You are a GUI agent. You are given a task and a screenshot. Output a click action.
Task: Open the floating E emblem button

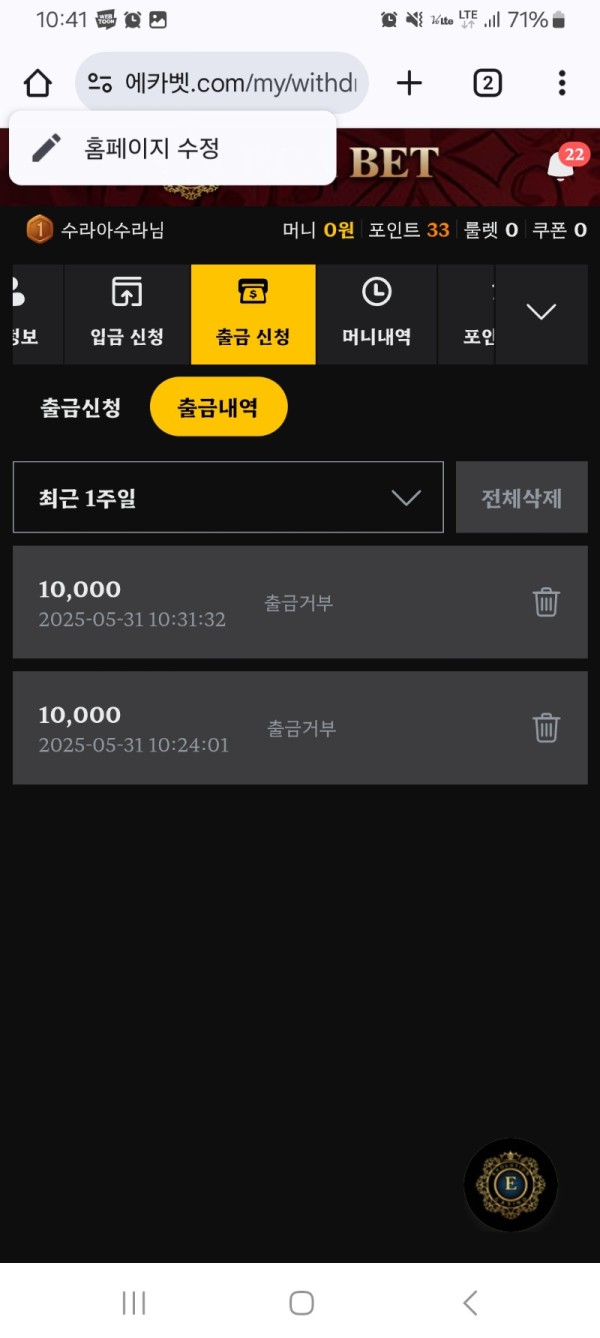pos(511,1185)
